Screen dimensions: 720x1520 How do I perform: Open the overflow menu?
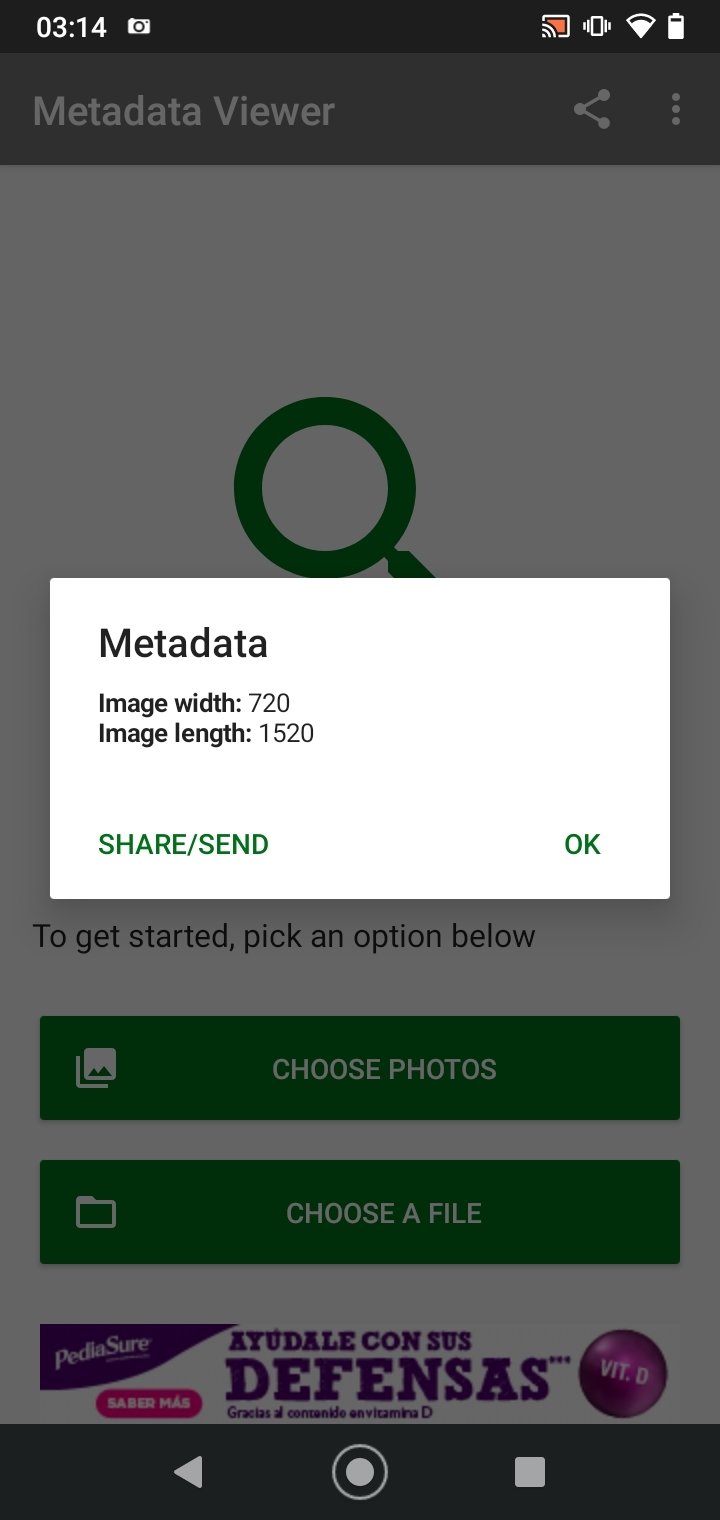click(676, 110)
